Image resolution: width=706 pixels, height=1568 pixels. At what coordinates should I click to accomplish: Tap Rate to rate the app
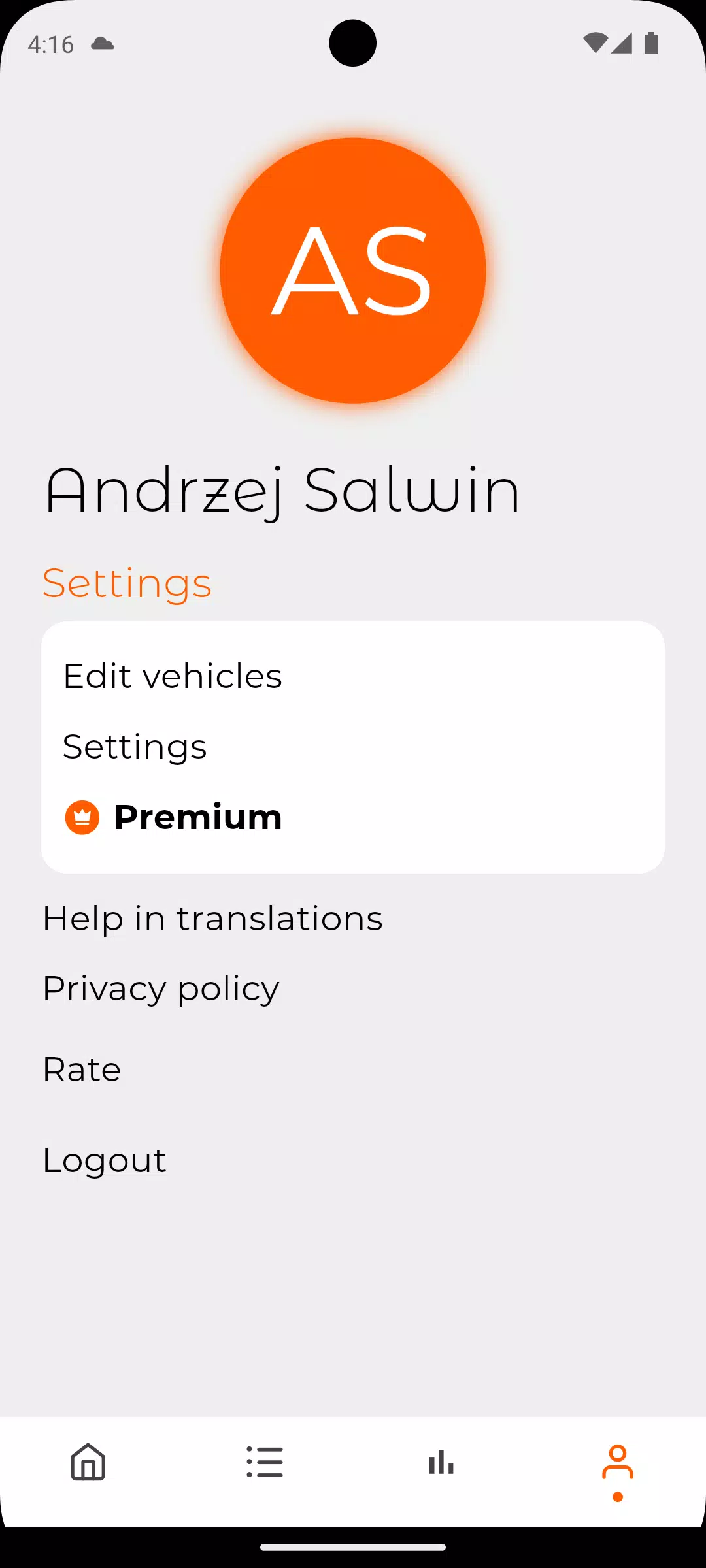82,1070
